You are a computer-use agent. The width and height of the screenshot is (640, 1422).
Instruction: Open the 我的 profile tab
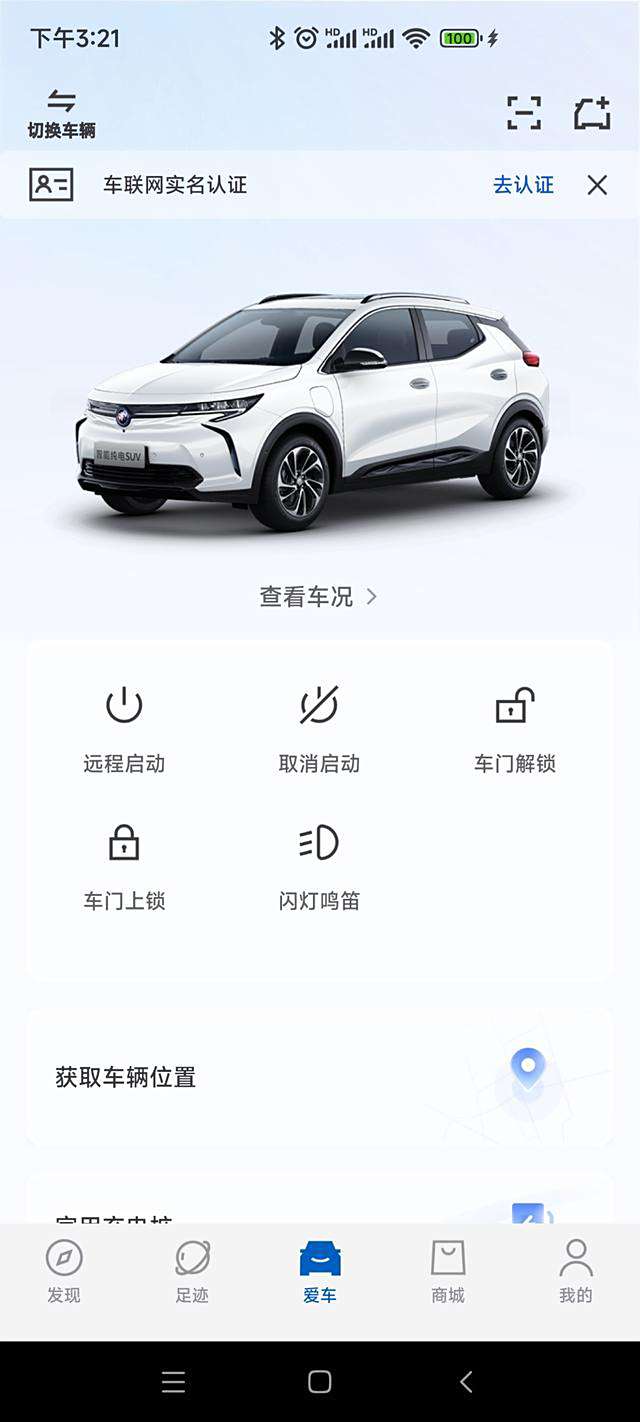576,1271
